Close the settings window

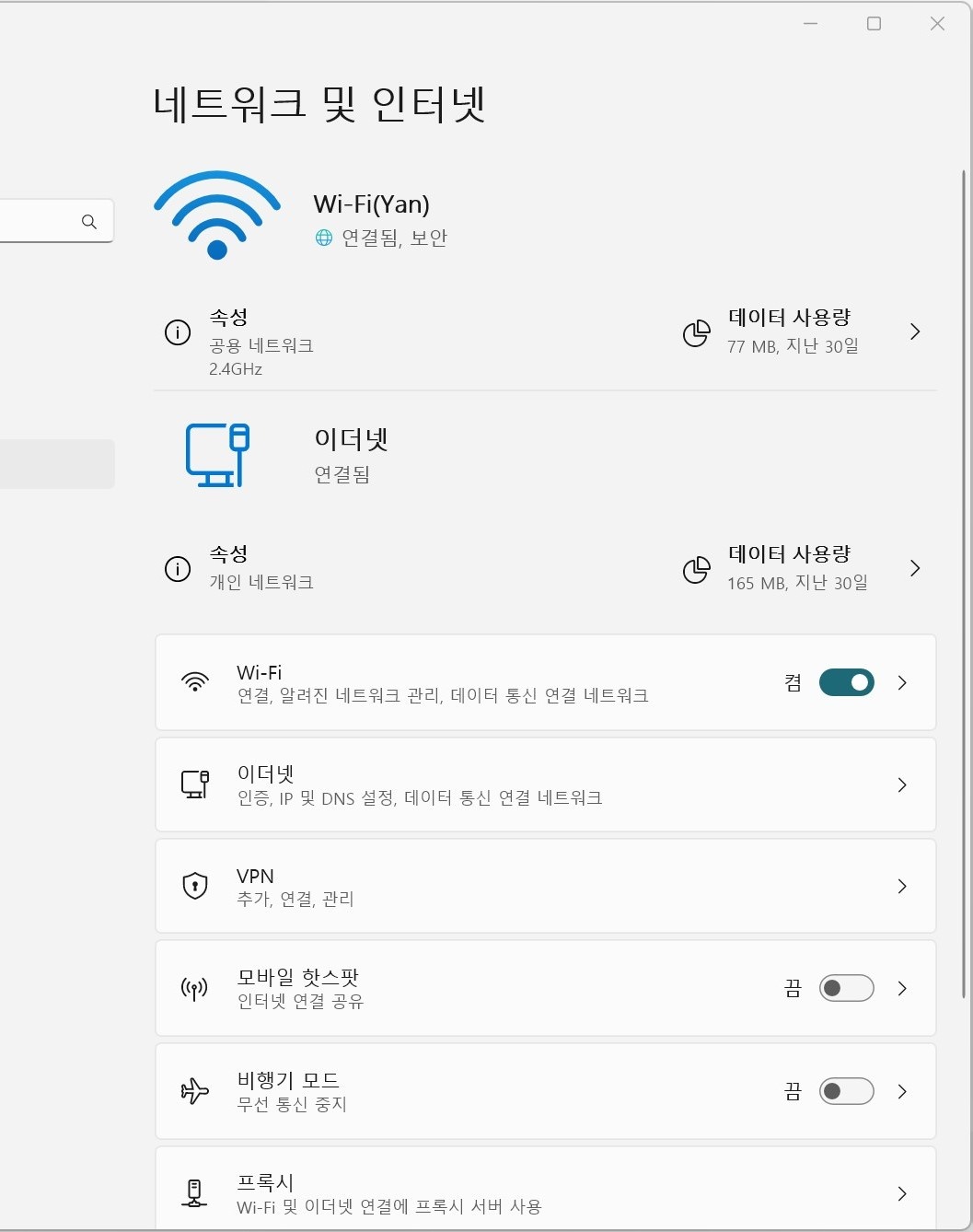click(x=937, y=24)
